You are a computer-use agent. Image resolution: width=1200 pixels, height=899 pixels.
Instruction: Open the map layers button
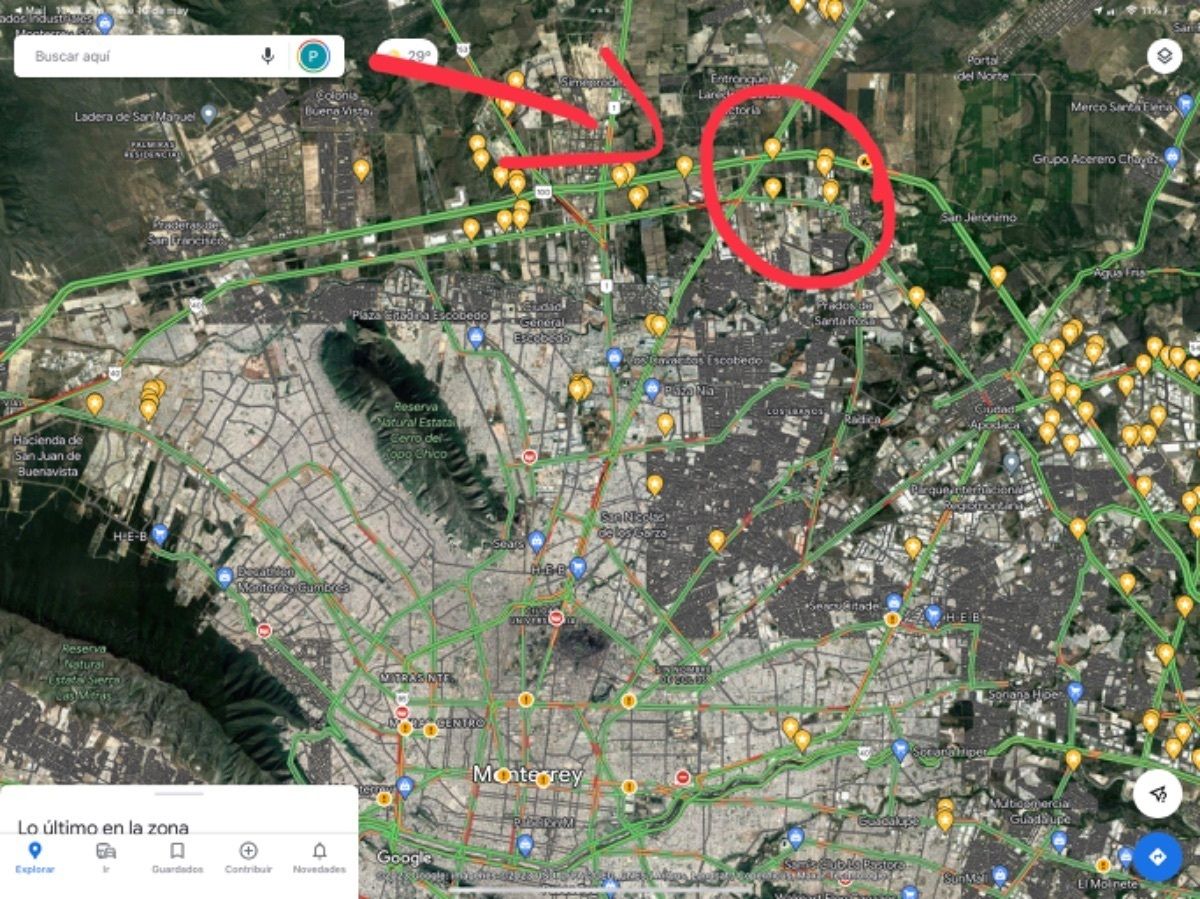[x=1164, y=56]
